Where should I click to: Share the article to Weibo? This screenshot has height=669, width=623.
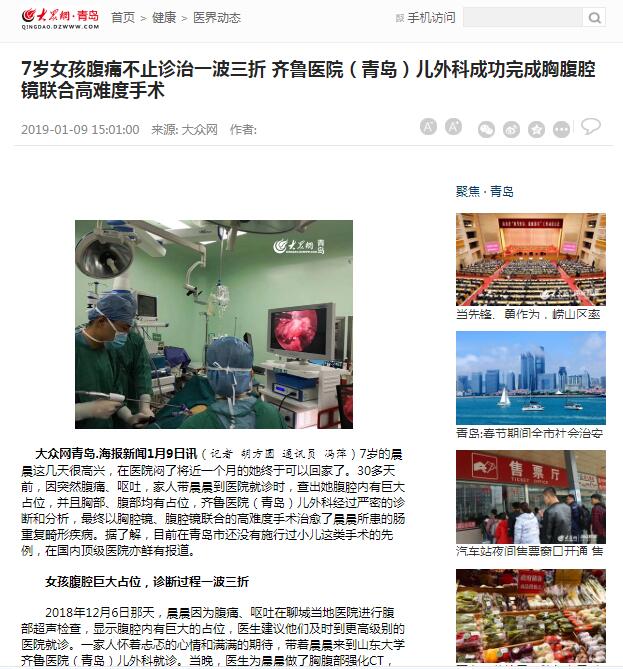coord(511,129)
